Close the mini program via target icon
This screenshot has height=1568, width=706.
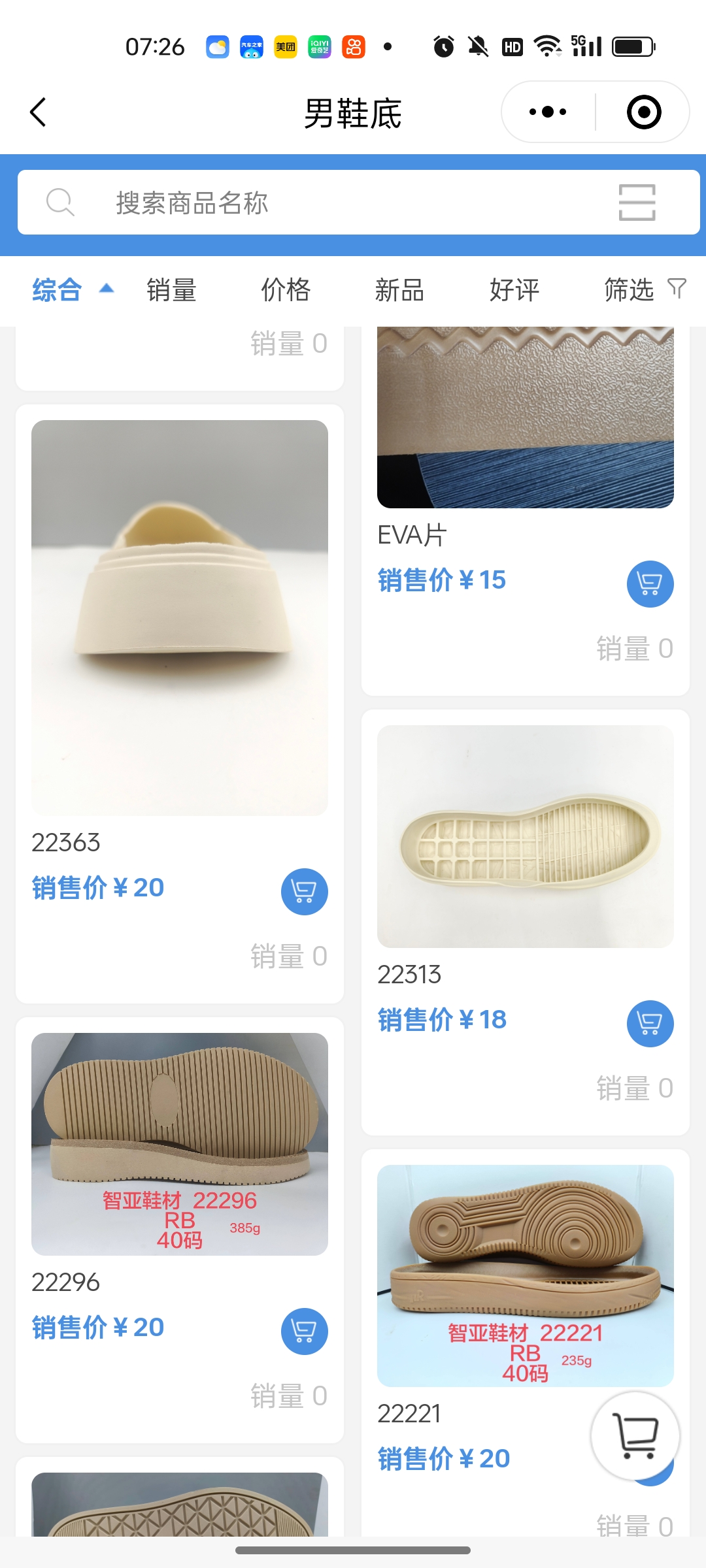click(x=643, y=112)
